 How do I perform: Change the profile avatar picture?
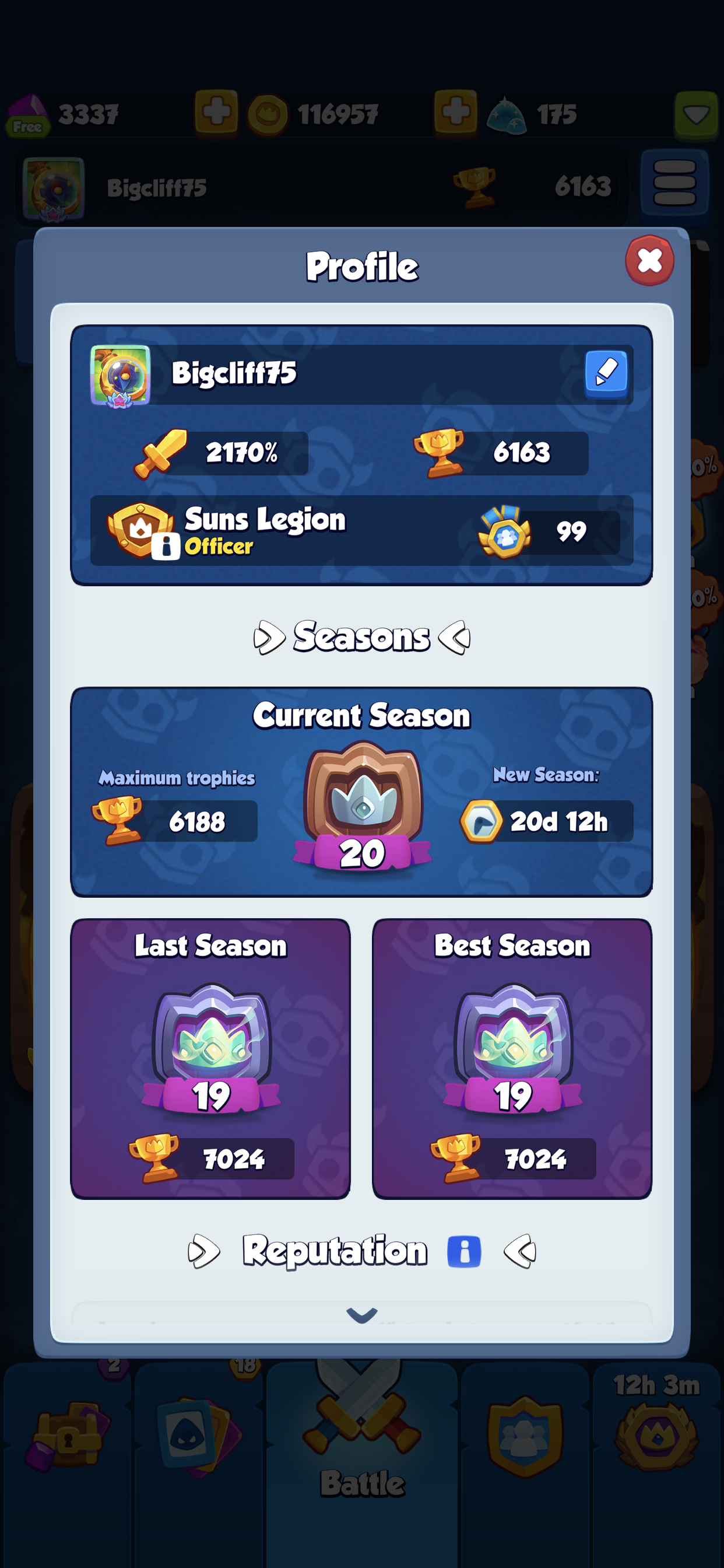[121, 375]
